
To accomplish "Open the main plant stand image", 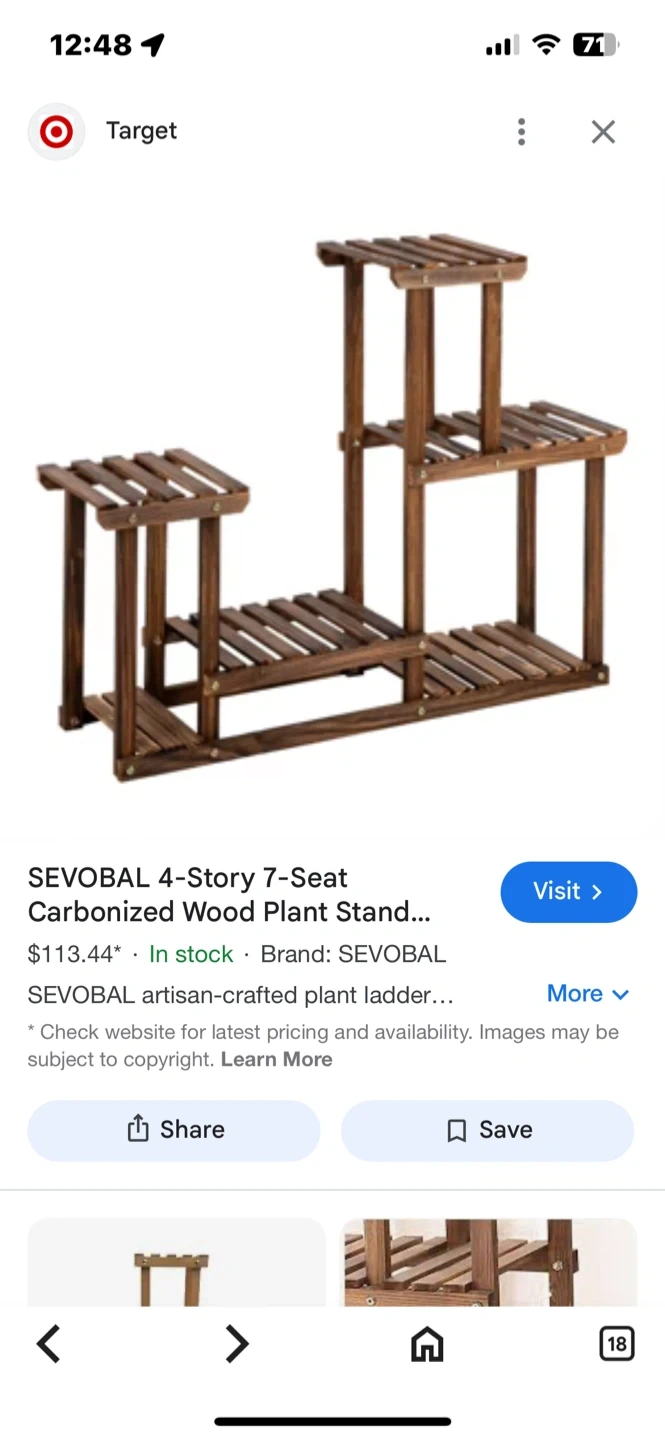I will 332,508.
